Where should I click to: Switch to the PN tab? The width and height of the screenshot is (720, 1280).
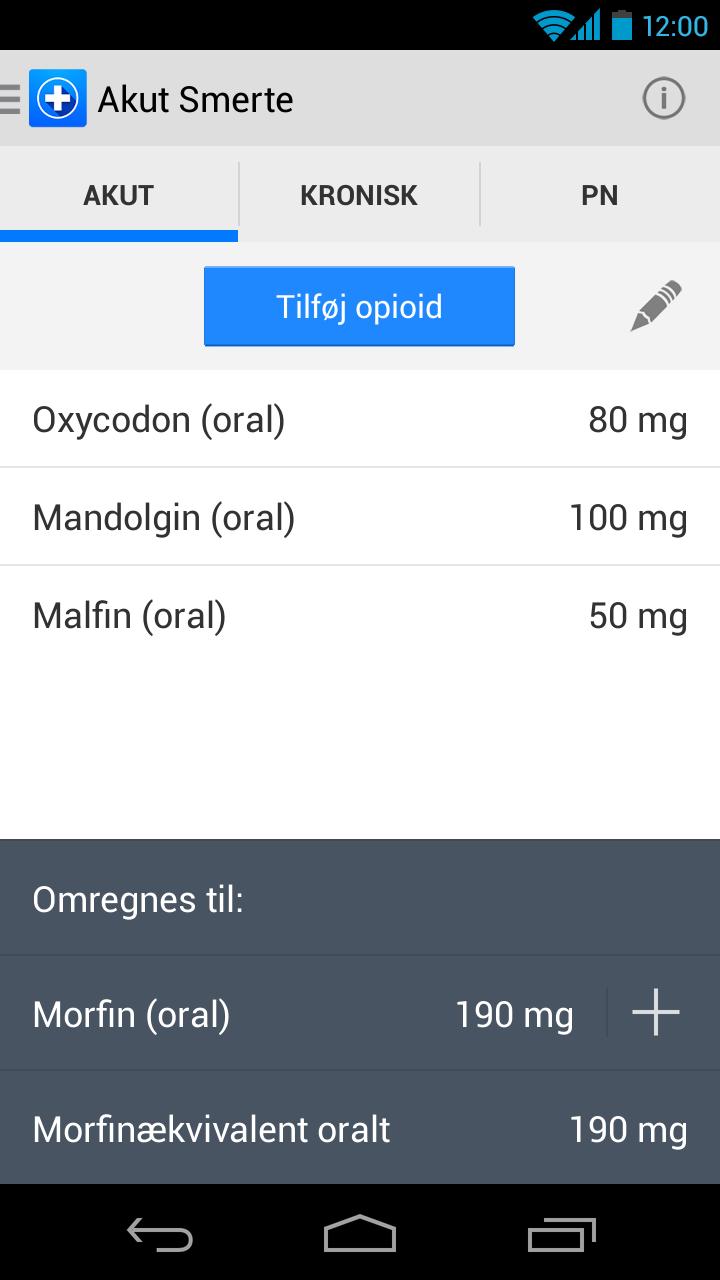(x=600, y=195)
